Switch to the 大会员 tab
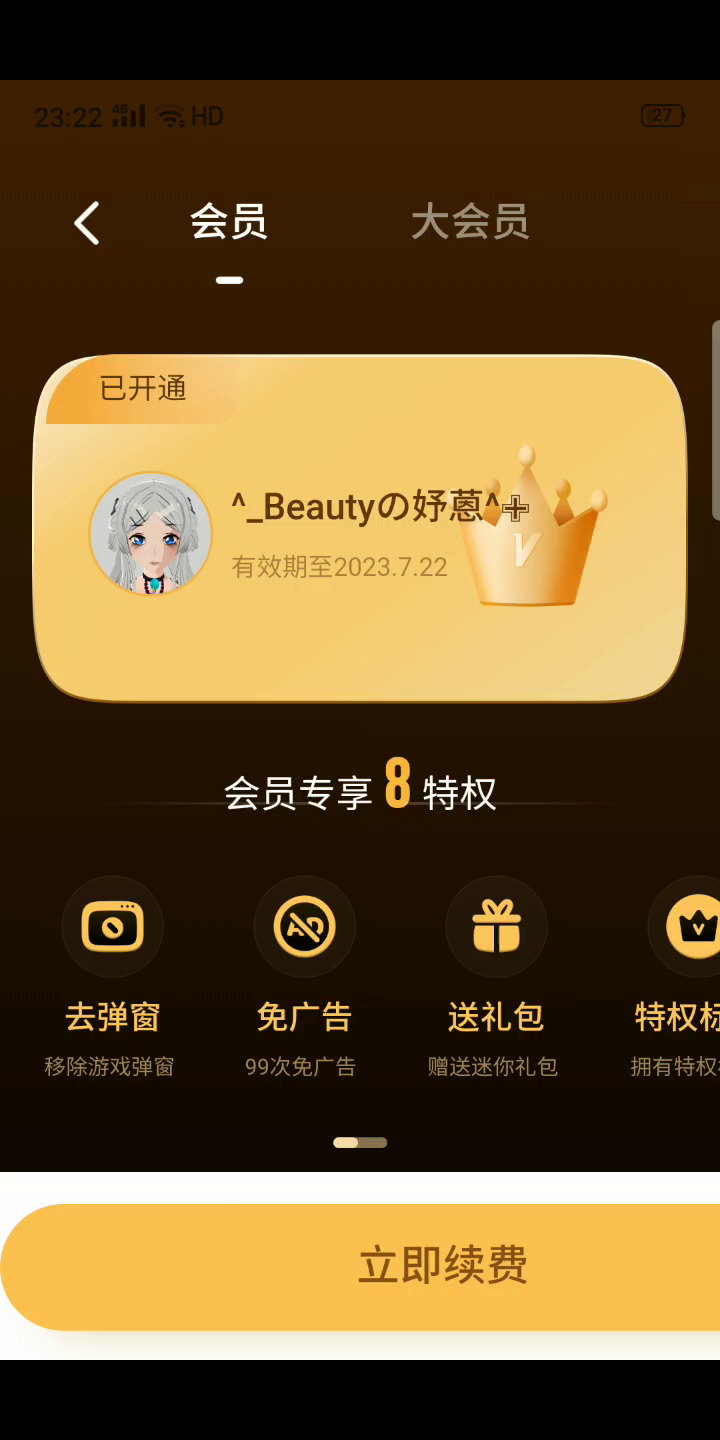Screen dimensions: 720x1440 tap(469, 222)
